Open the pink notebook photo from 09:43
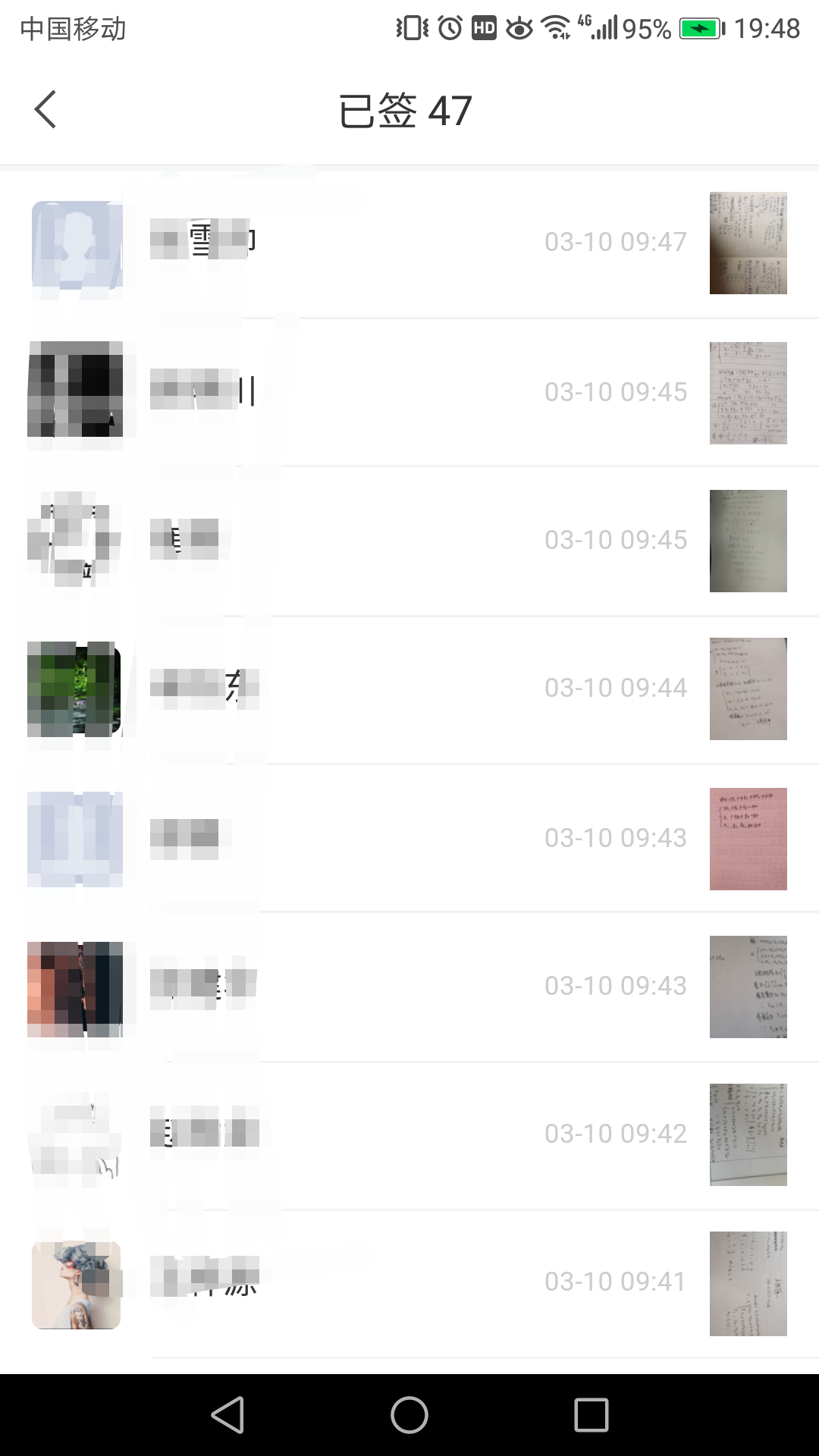The image size is (819, 1456). click(748, 839)
